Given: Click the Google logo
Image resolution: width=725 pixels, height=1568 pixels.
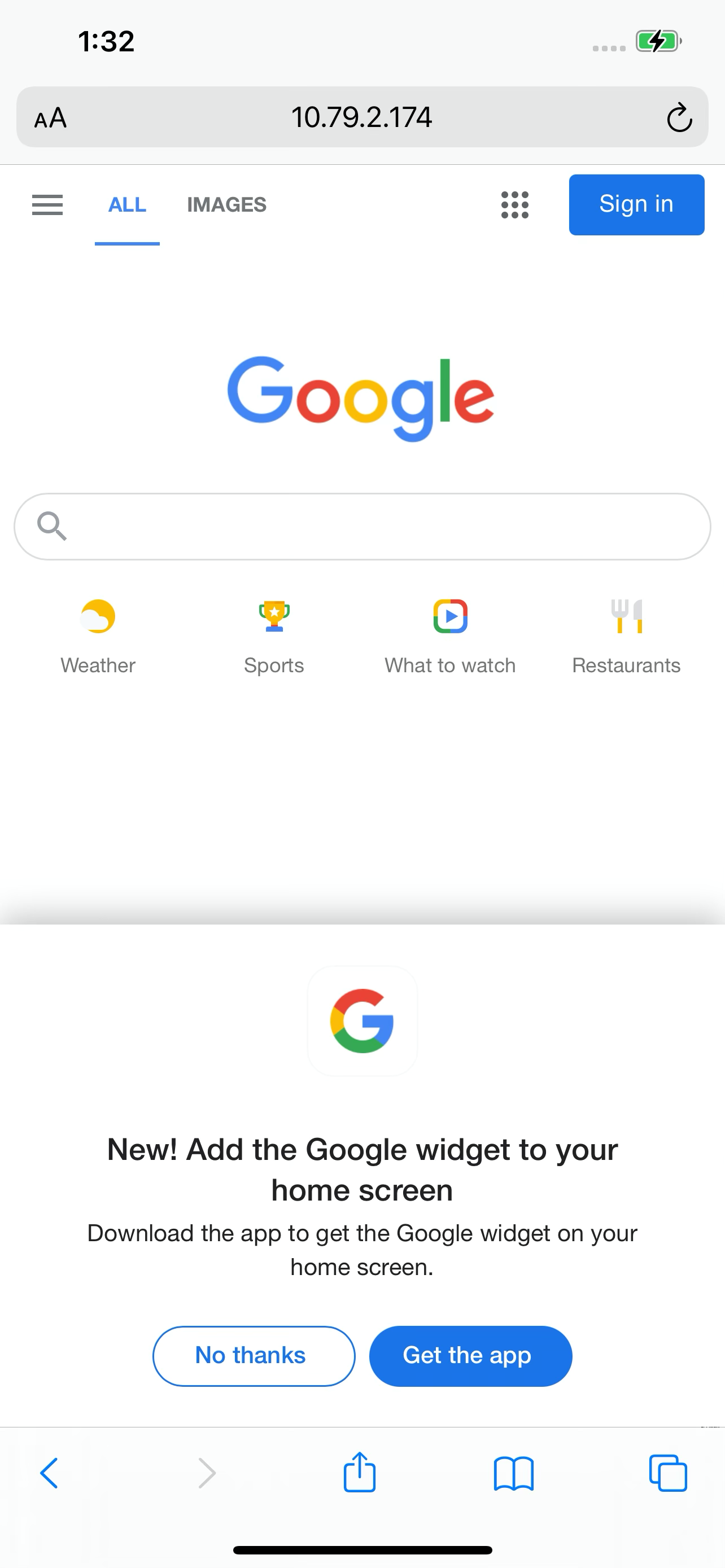Looking at the screenshot, I should (x=361, y=397).
